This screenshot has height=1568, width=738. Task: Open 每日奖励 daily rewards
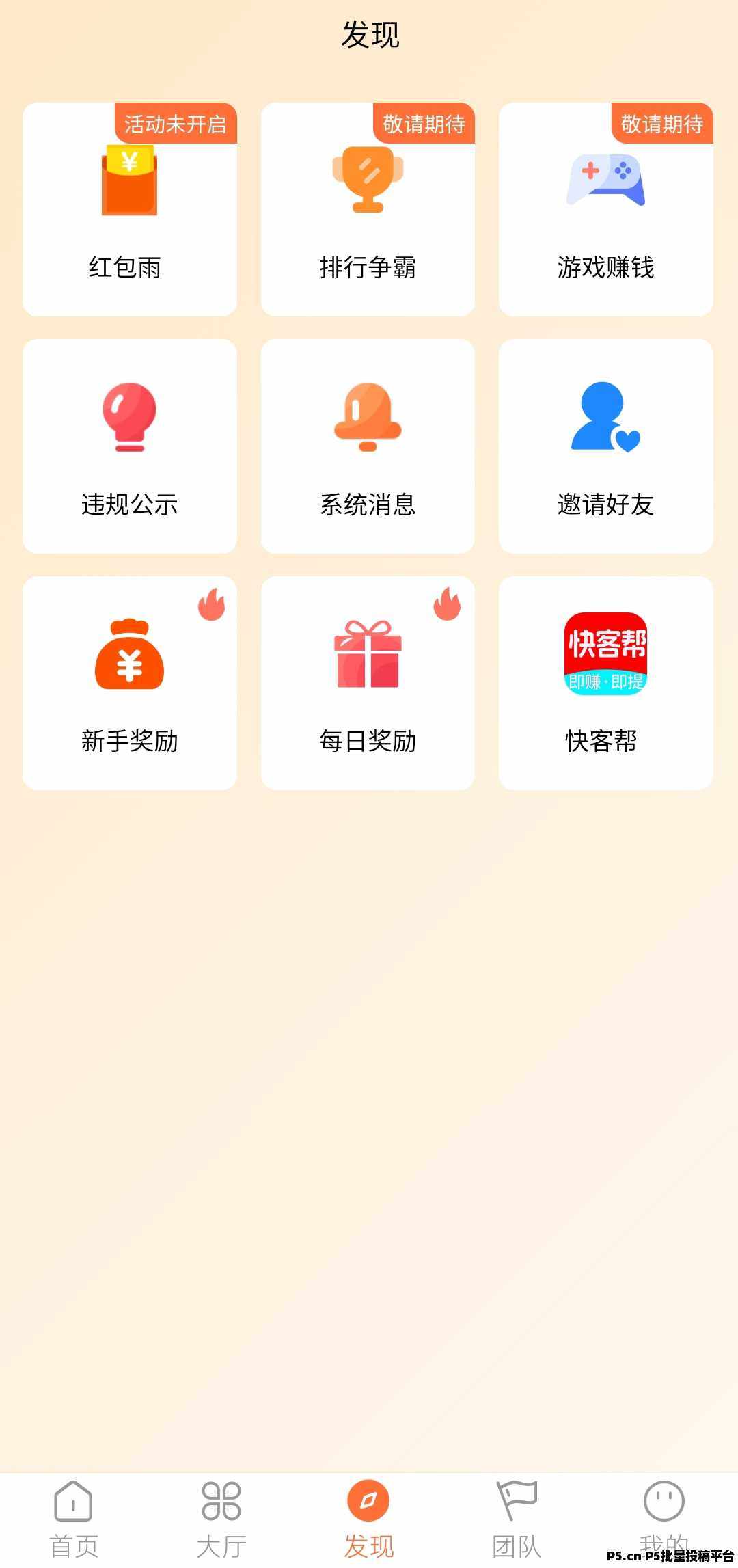[368, 683]
